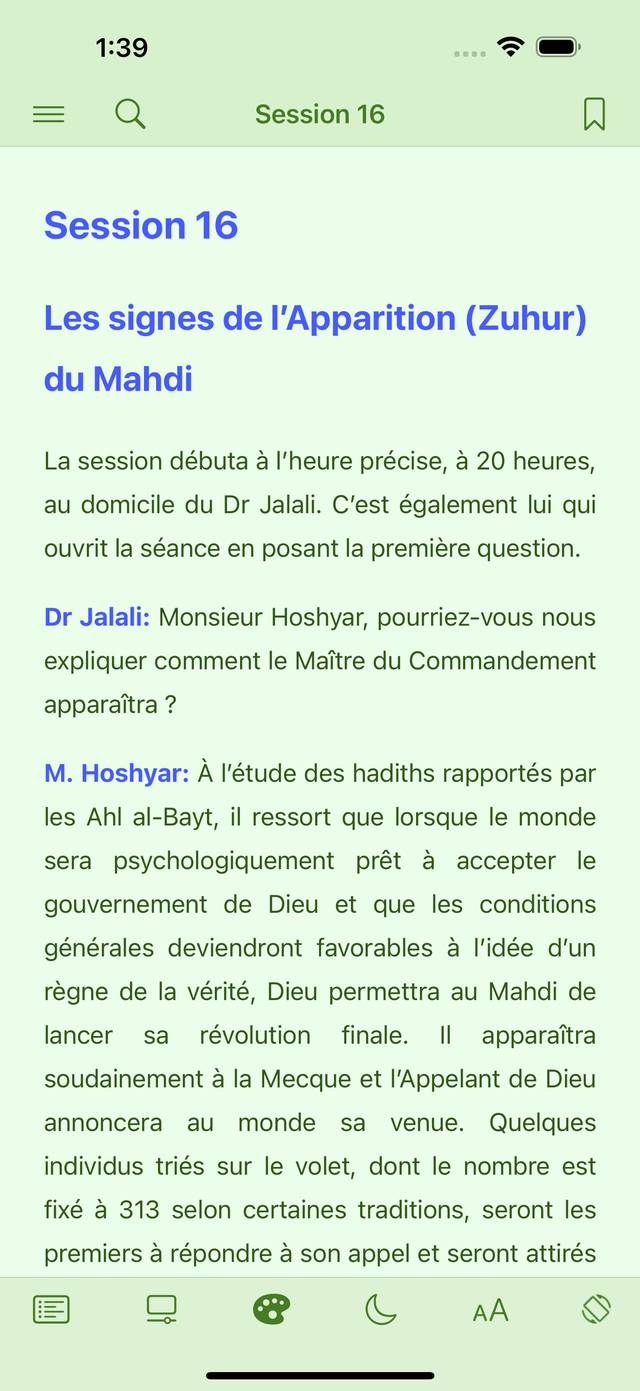Choose a color theme with the palette
640x1391 pixels.
click(x=271, y=1309)
